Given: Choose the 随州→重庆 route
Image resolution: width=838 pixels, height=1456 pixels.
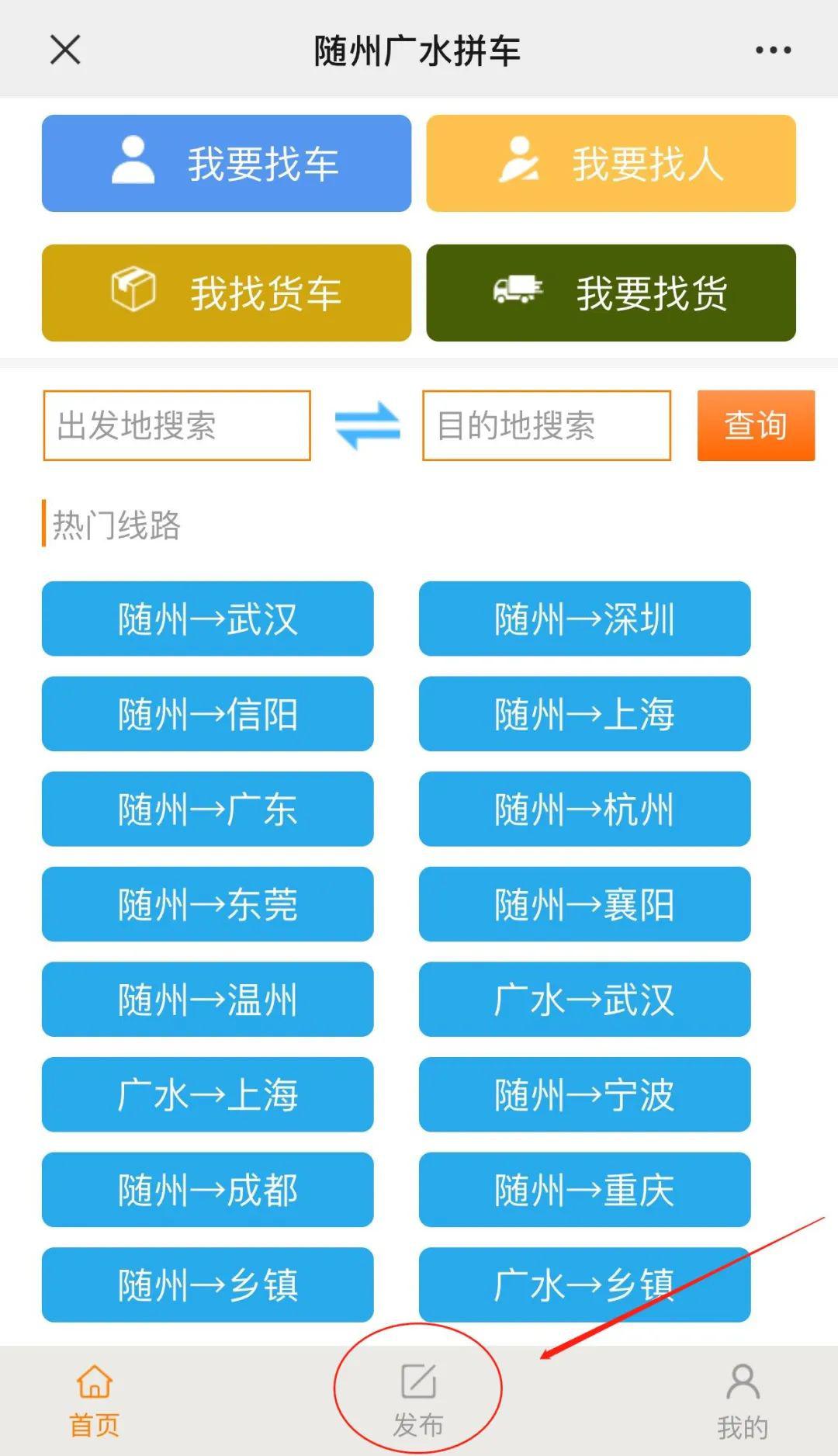Looking at the screenshot, I should coord(584,1190).
